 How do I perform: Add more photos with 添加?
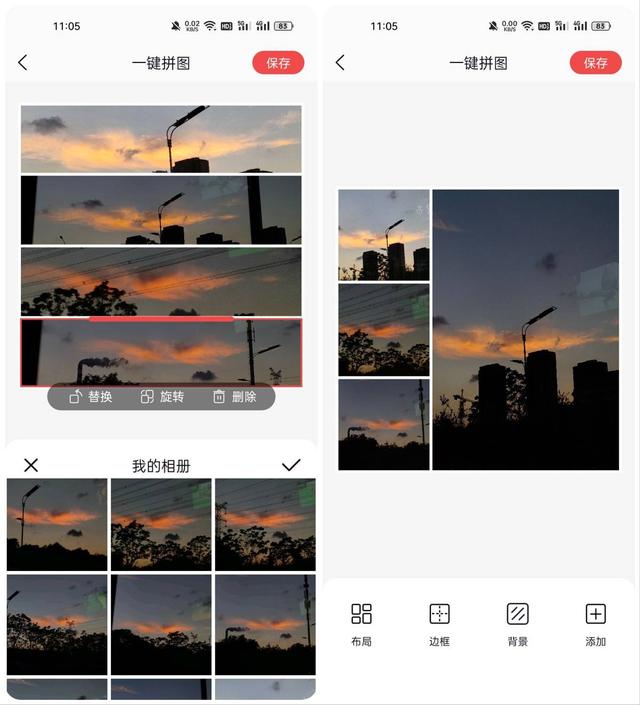[x=596, y=623]
